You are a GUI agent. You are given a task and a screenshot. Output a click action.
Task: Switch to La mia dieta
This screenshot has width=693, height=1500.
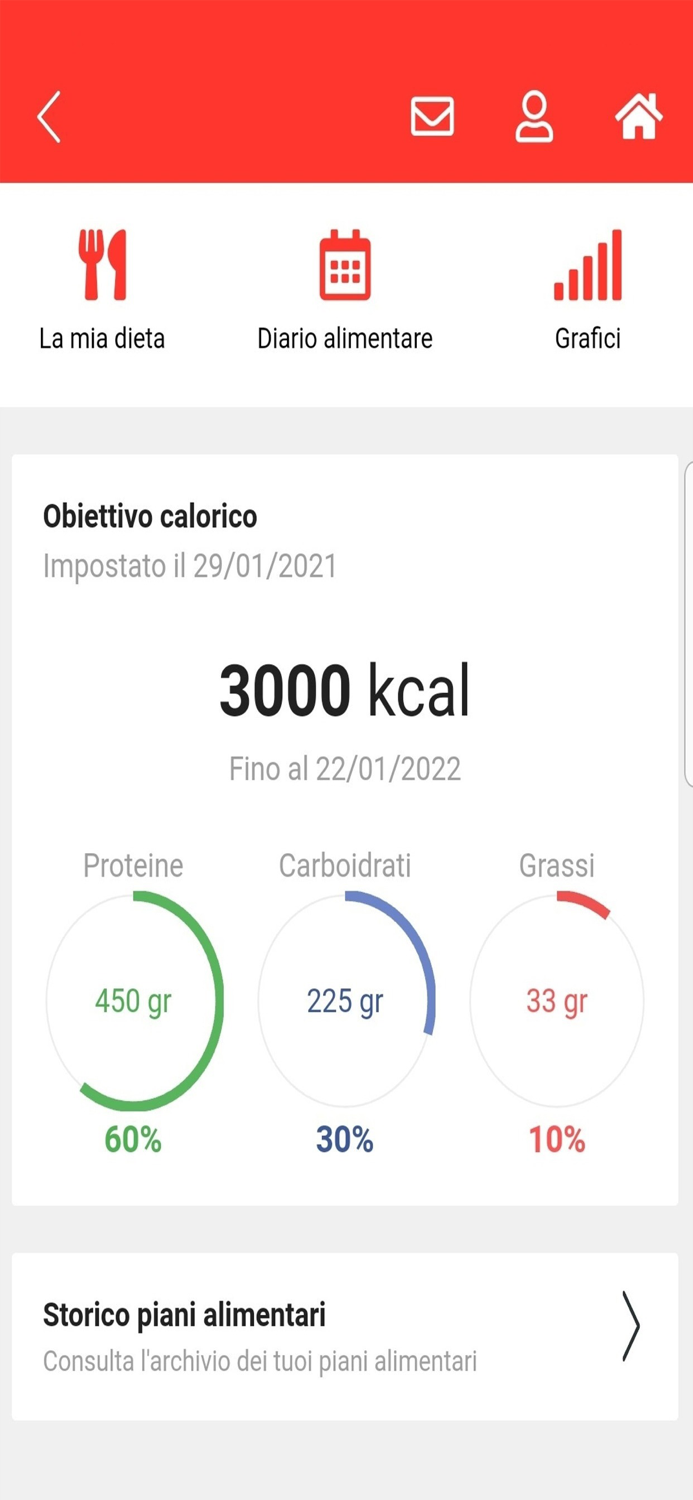click(102, 290)
